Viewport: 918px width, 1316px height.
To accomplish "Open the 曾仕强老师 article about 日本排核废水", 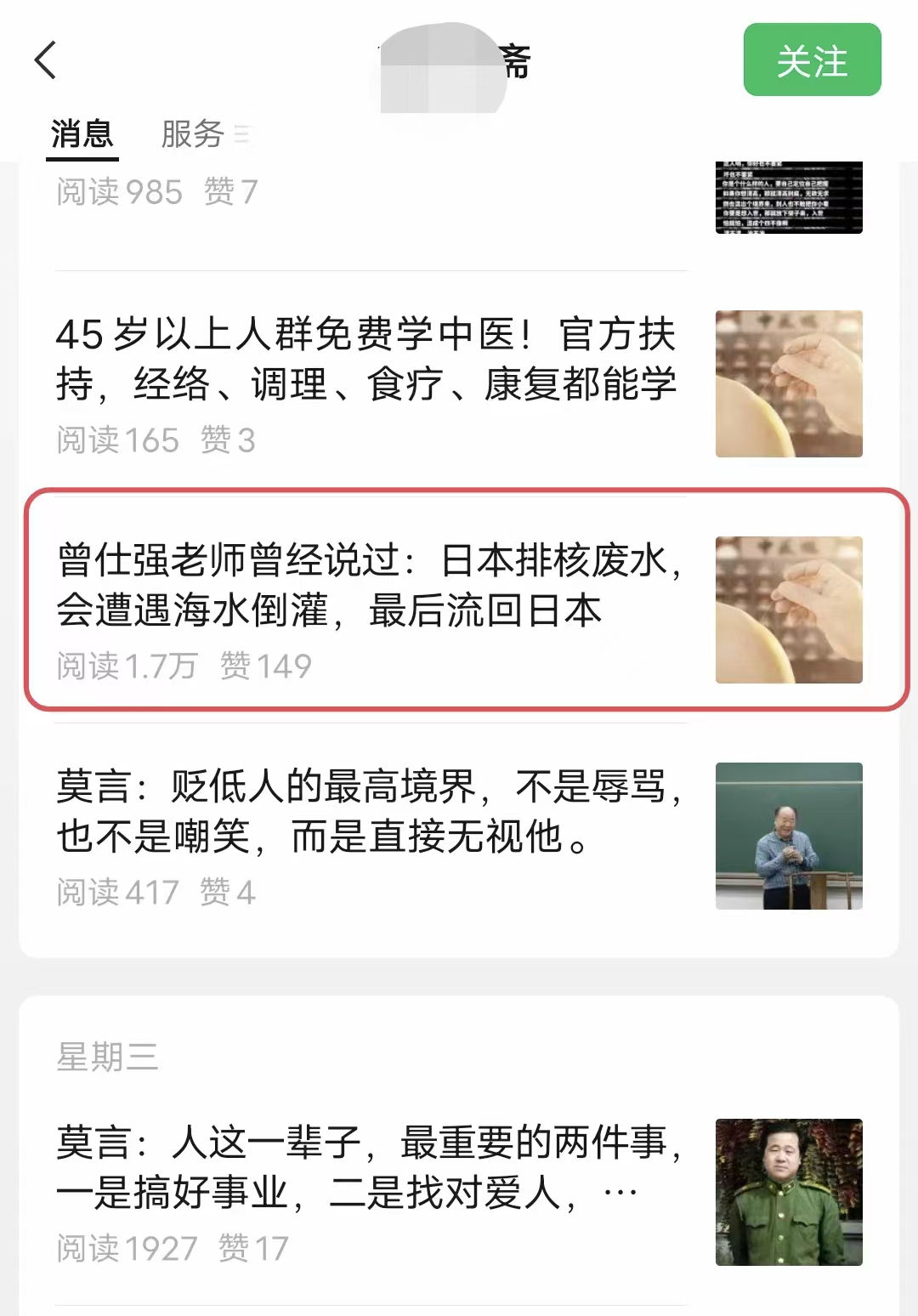I will (371, 586).
